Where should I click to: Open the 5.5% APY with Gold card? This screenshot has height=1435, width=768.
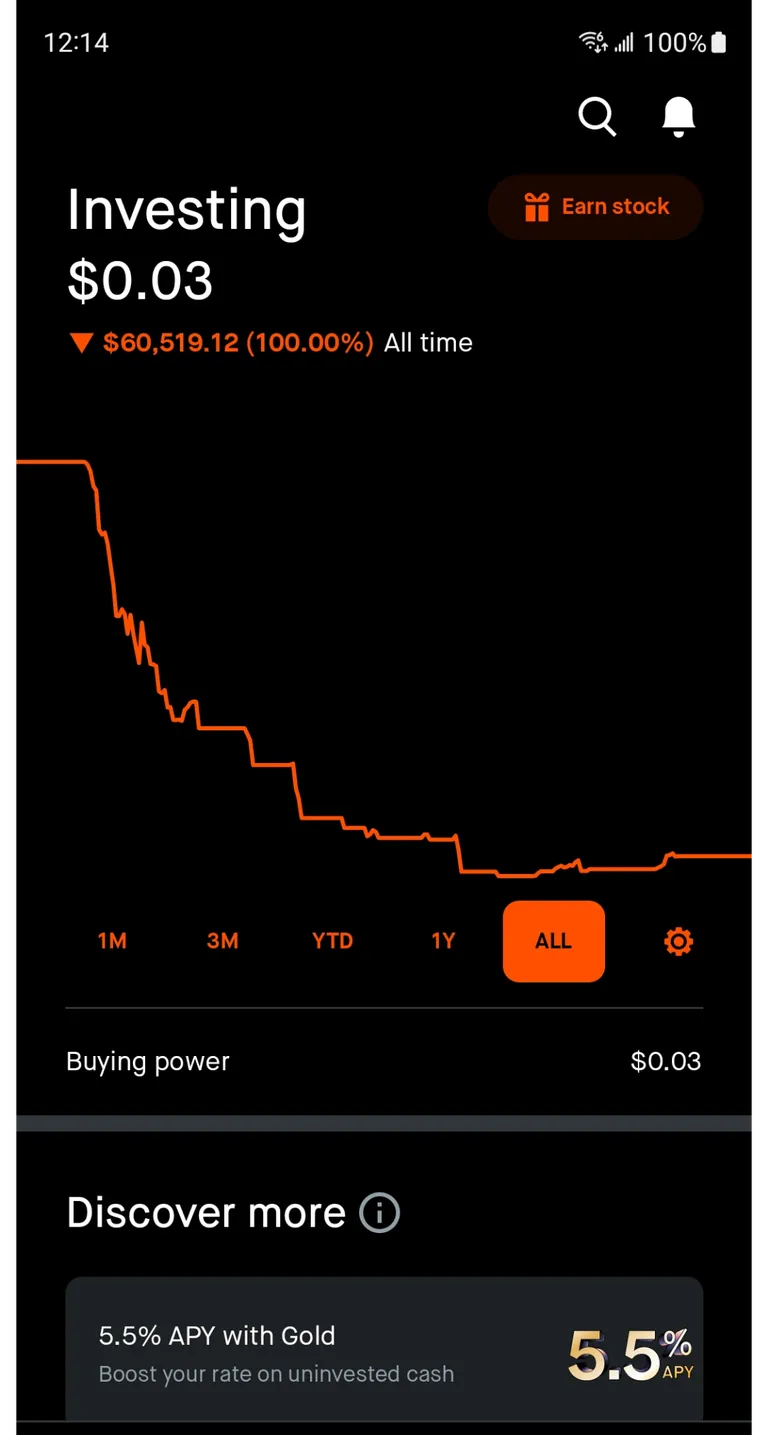tap(384, 1350)
